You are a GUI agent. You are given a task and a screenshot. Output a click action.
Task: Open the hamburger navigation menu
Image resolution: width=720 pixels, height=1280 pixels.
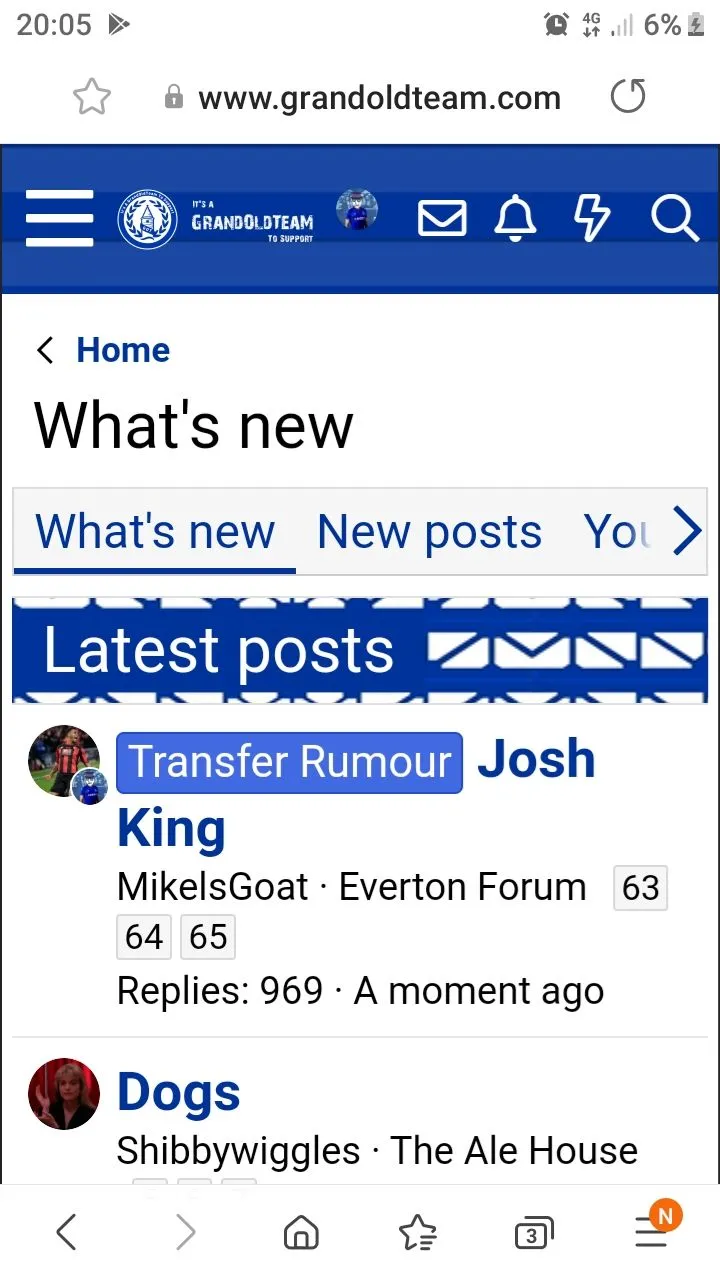tap(59, 218)
